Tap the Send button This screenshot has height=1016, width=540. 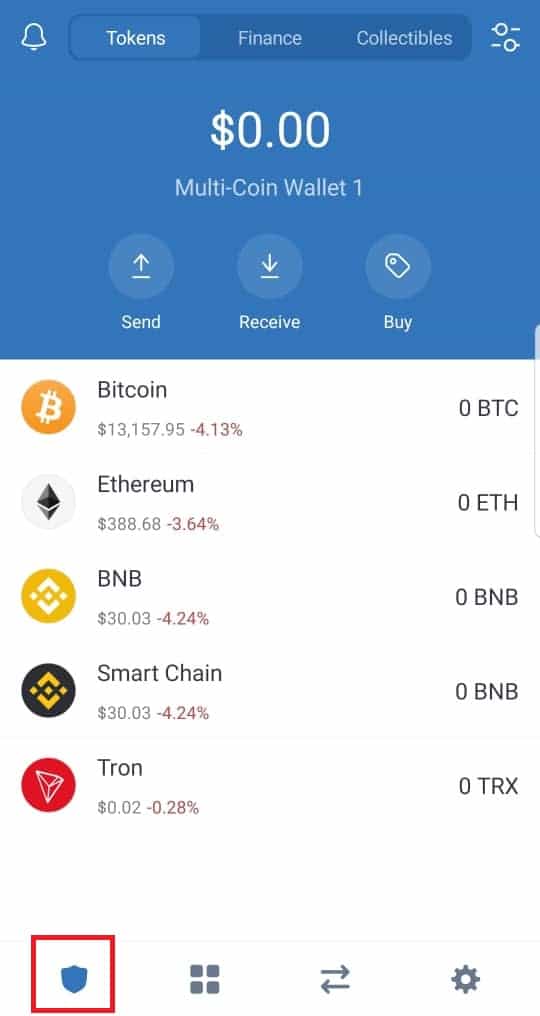coord(141,283)
